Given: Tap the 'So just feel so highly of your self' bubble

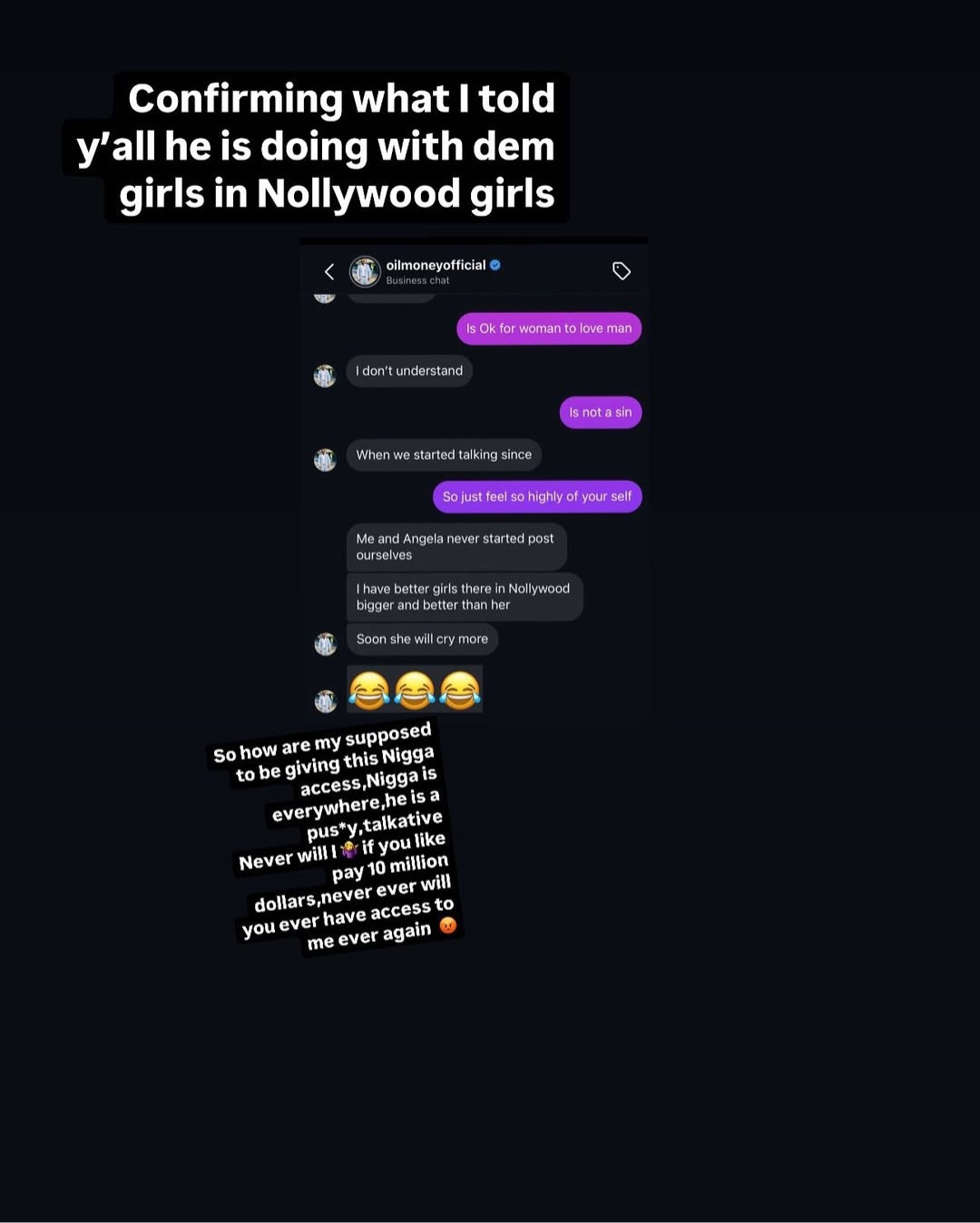Looking at the screenshot, I should coord(536,496).
